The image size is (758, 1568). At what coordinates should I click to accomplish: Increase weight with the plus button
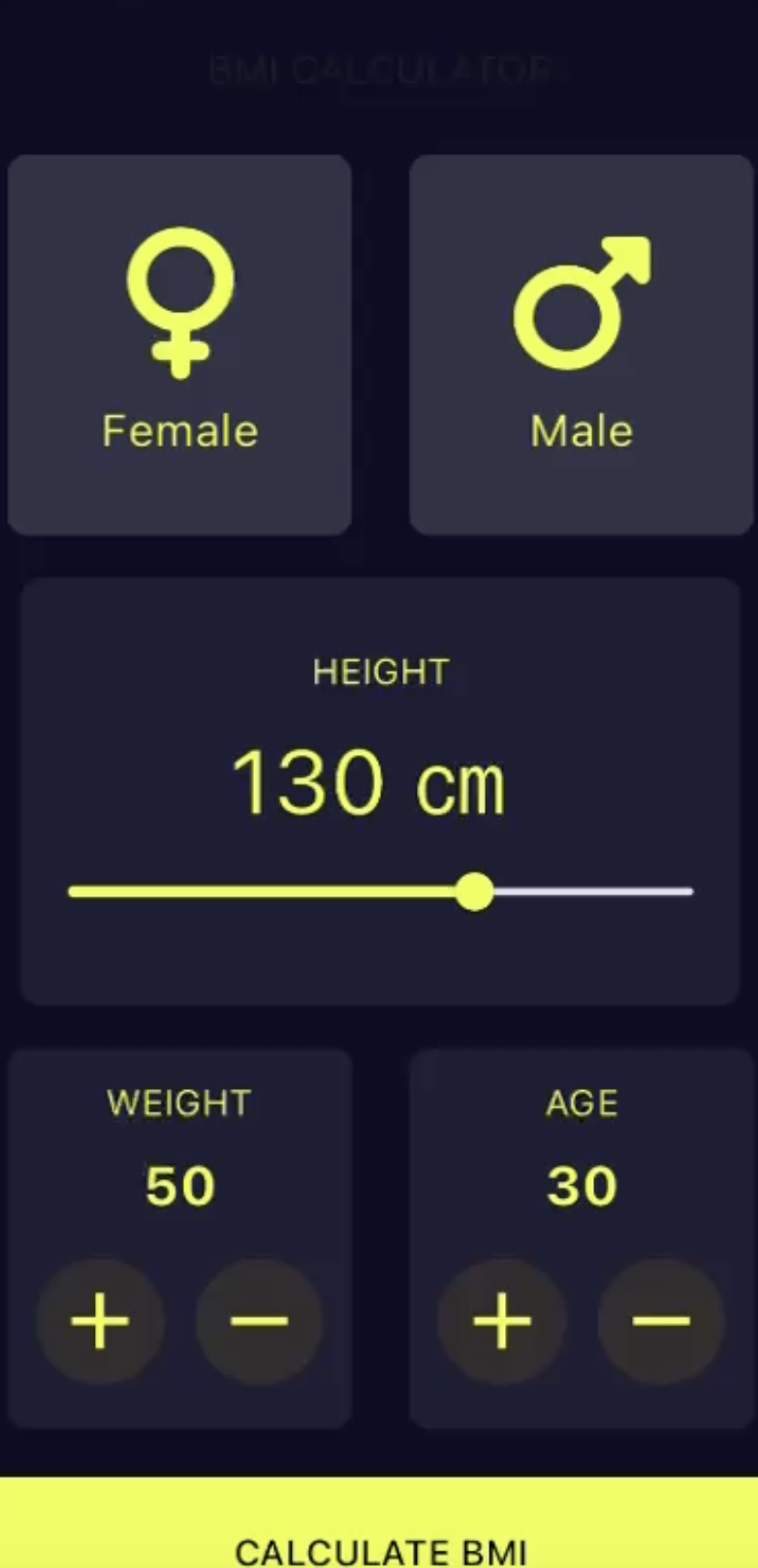pyautogui.click(x=100, y=1320)
